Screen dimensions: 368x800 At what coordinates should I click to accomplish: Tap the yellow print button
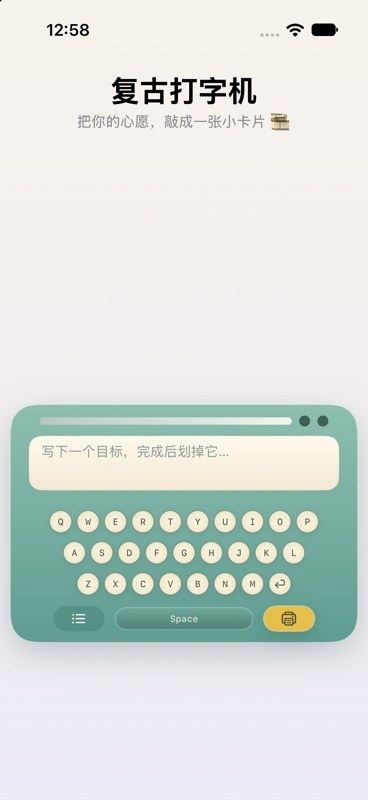click(x=289, y=619)
